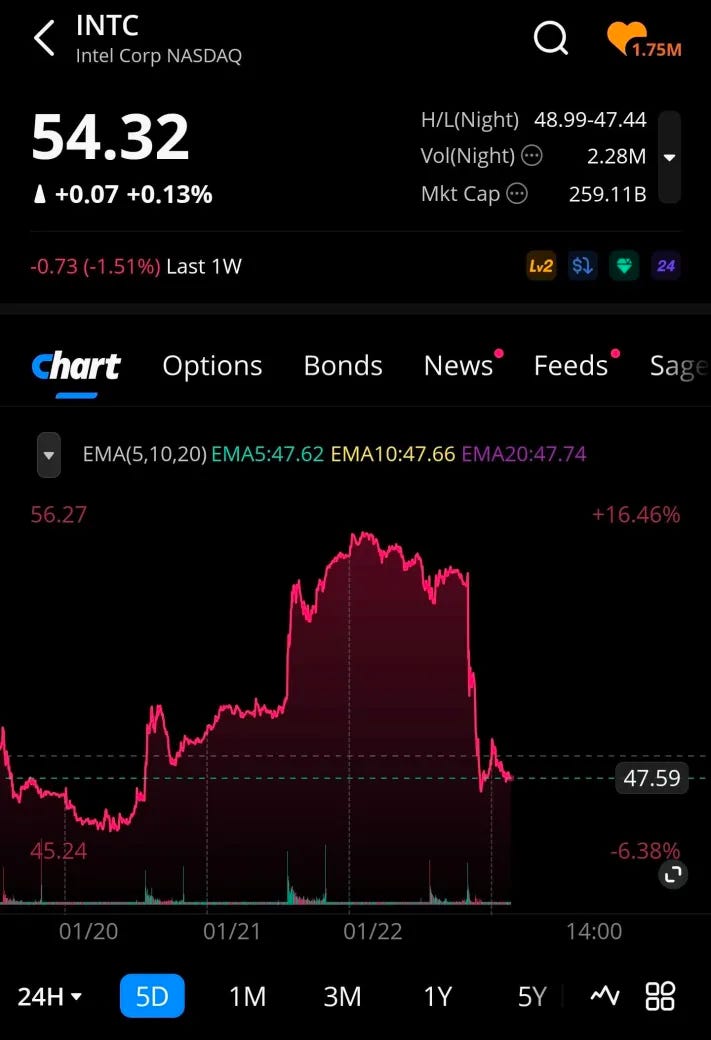Tap the heart watchlist icon
Viewport: 711px width, 1040px height.
[628, 39]
